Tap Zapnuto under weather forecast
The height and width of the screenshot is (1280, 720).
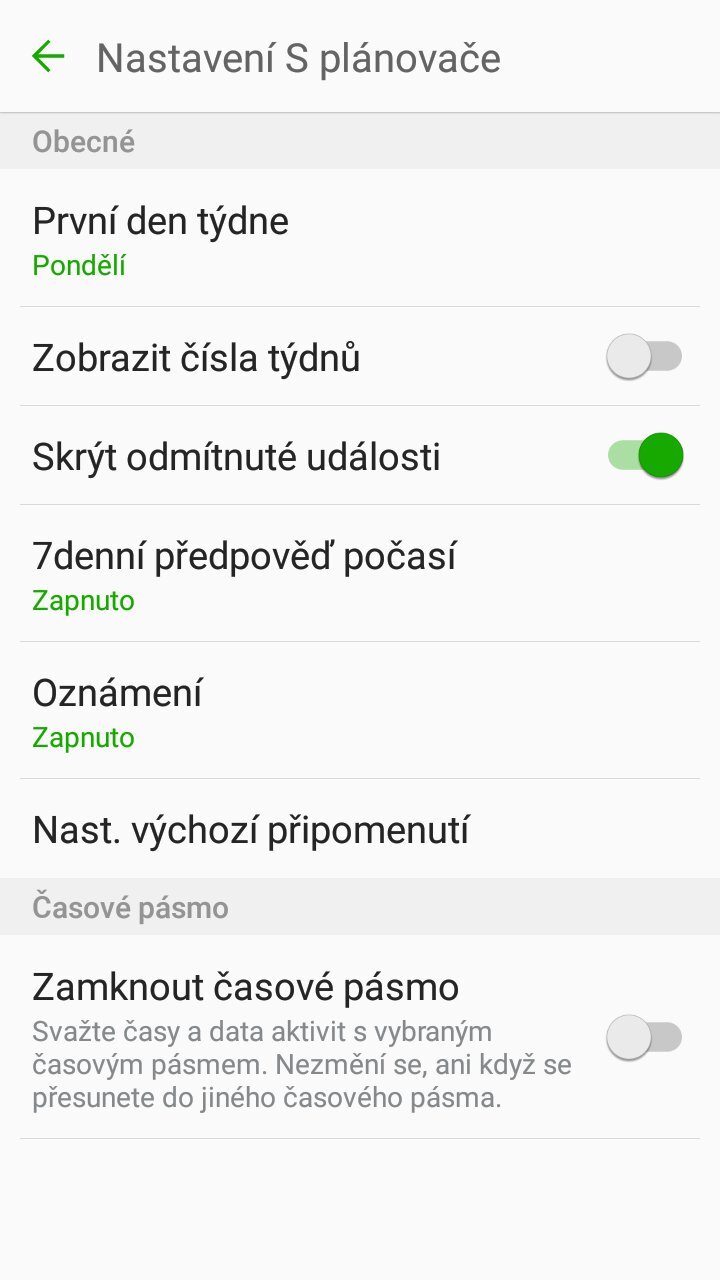tap(81, 601)
